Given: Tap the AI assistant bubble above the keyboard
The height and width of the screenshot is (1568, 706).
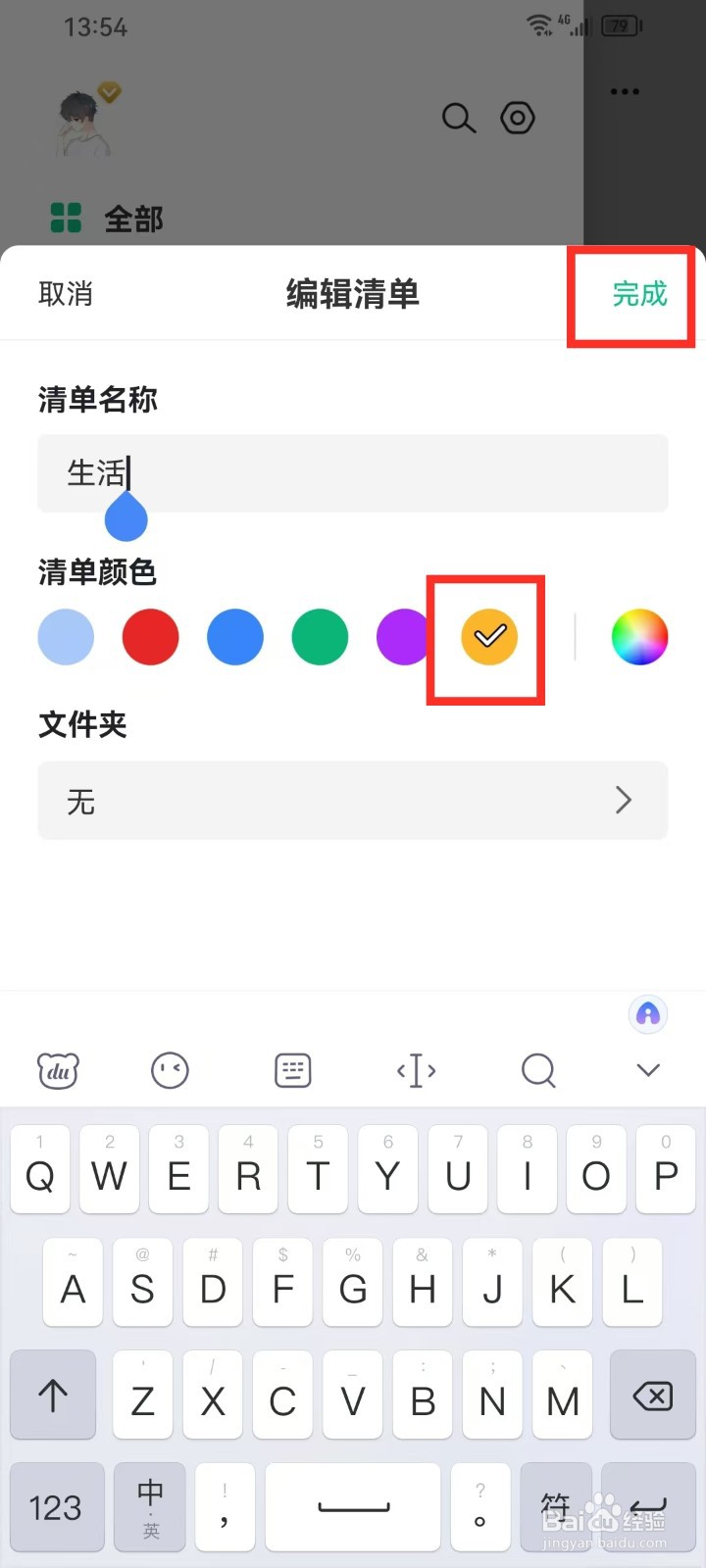Looking at the screenshot, I should coord(647,1014).
